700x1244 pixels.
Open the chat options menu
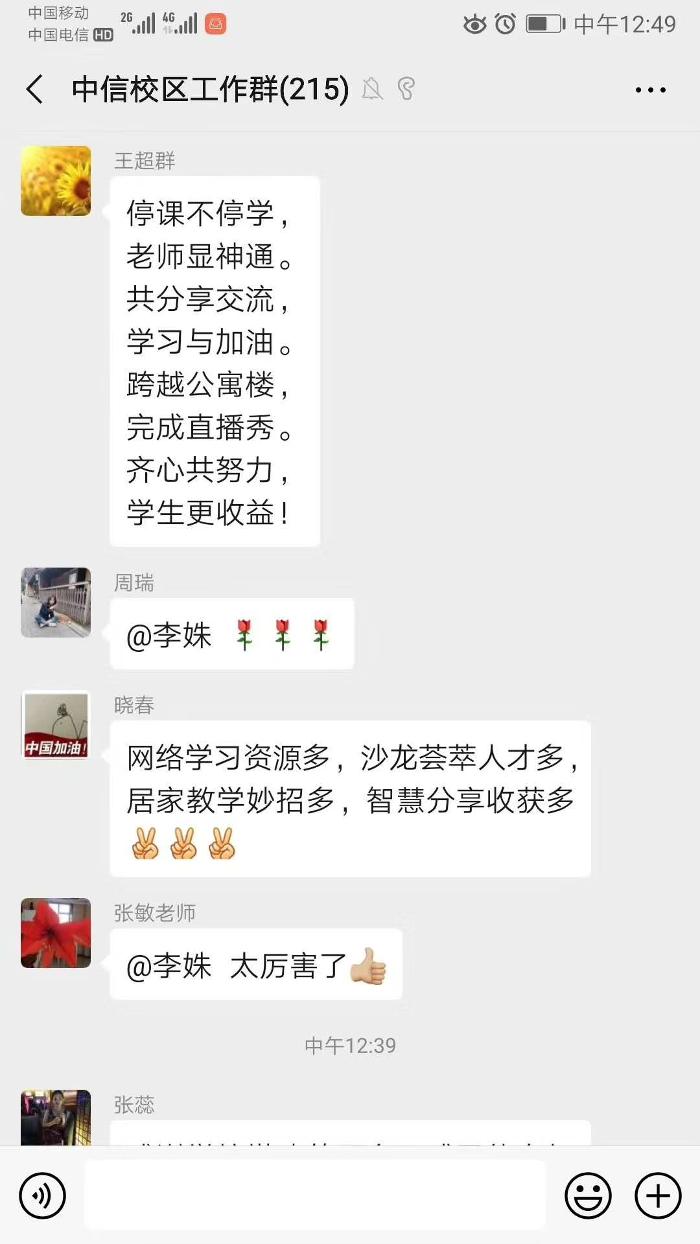[650, 90]
